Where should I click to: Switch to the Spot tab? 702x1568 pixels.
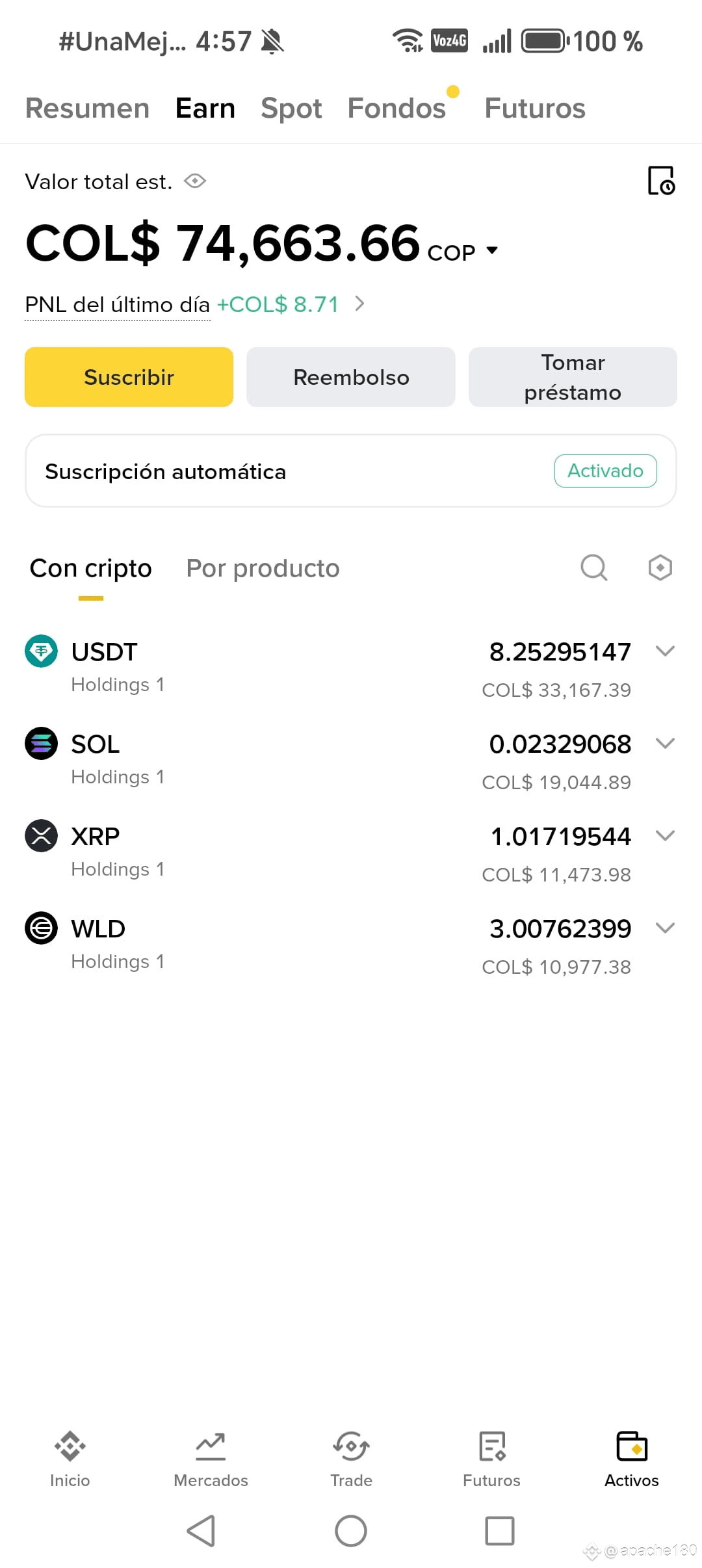[x=291, y=109]
